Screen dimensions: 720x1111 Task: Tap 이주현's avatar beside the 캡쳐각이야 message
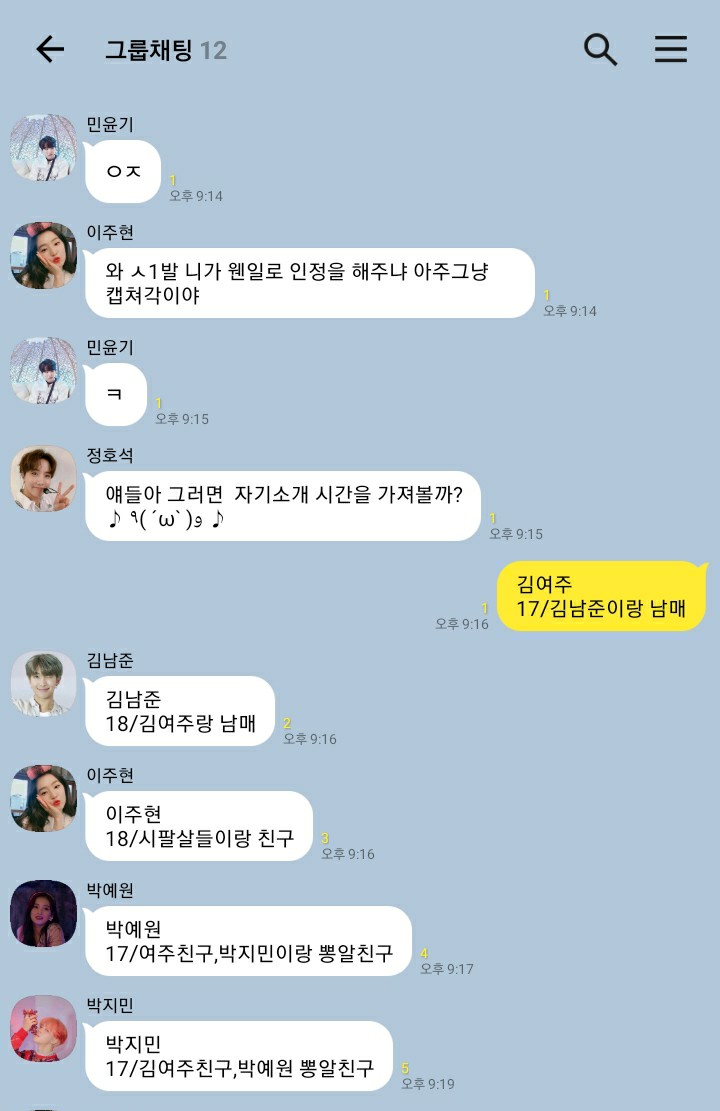pos(44,256)
